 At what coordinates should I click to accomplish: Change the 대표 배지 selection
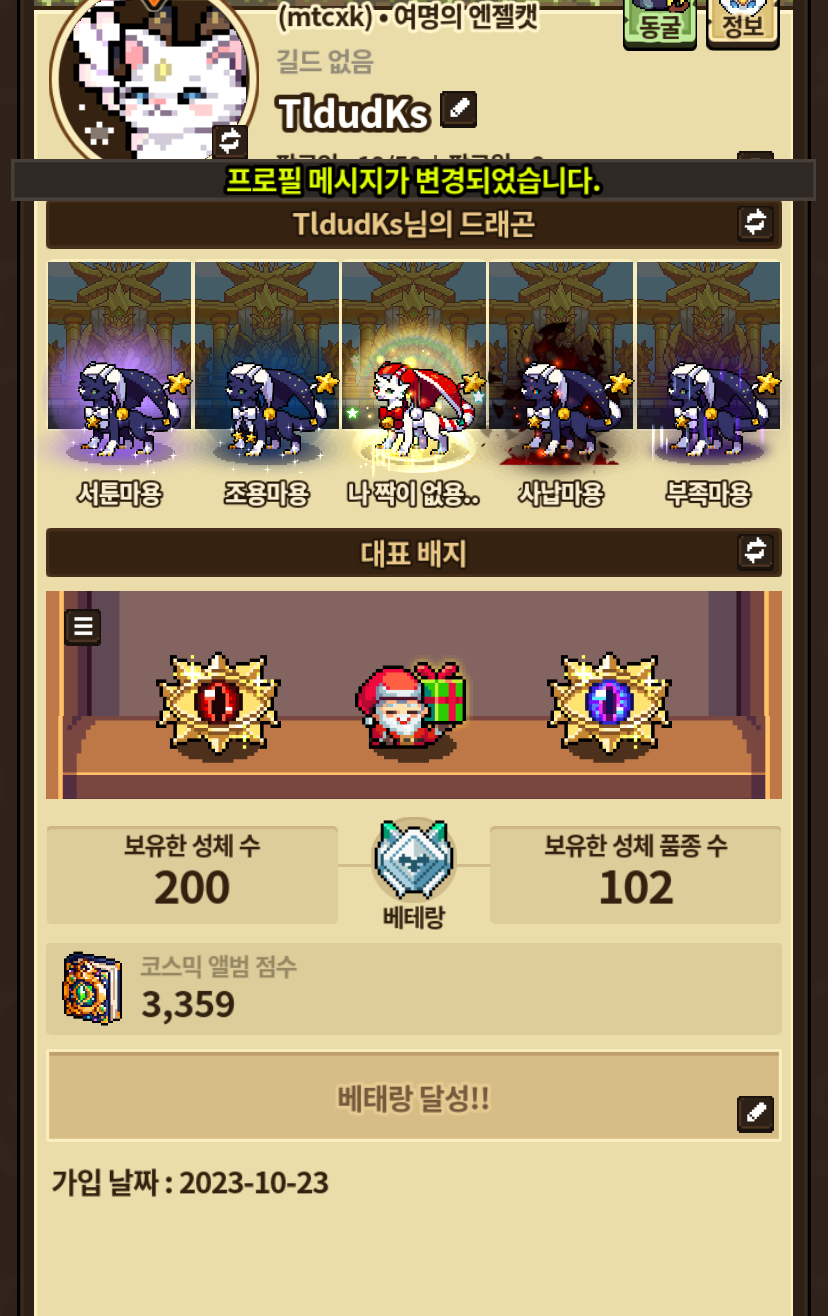pos(755,552)
